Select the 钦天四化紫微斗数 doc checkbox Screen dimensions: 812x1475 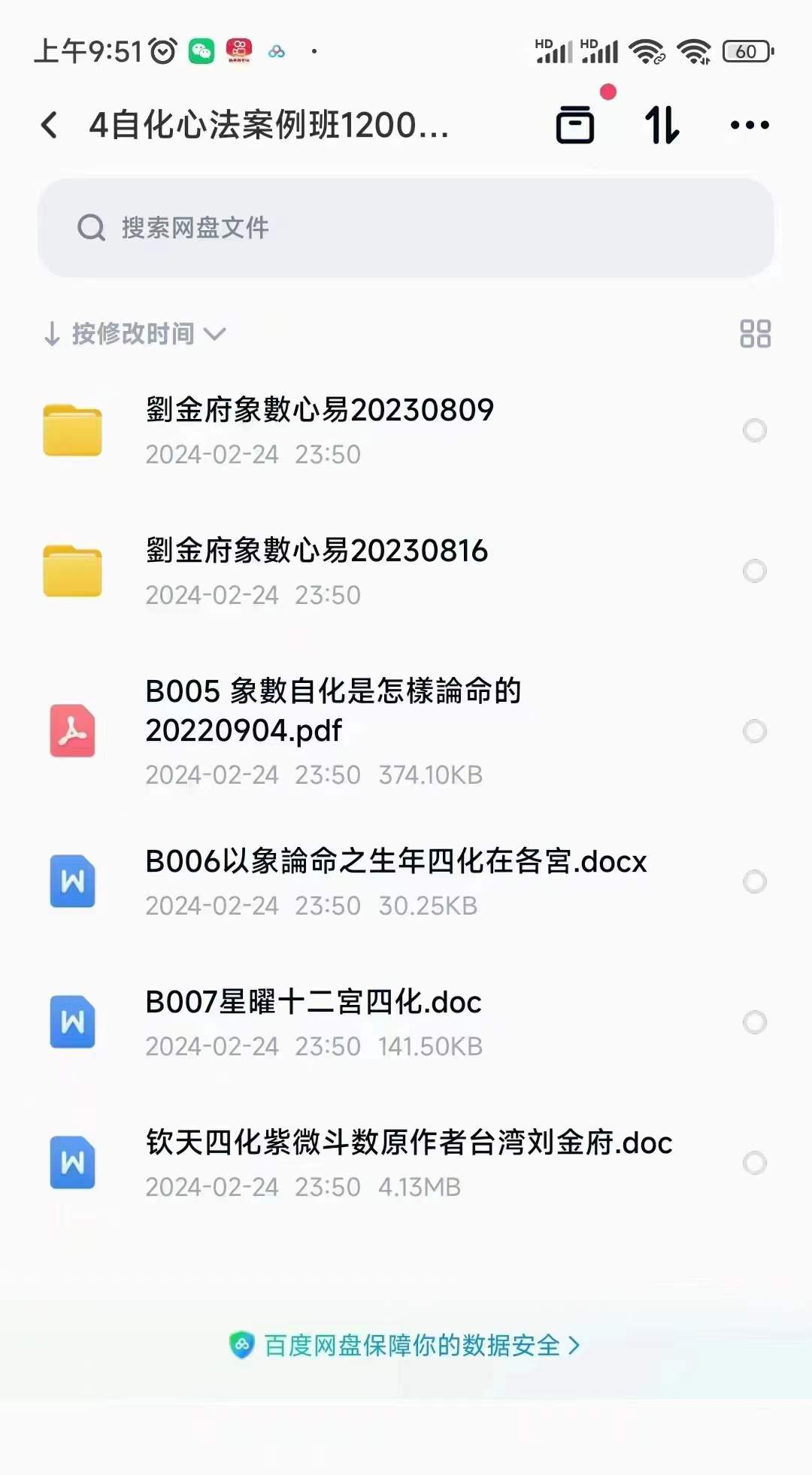click(x=755, y=1163)
